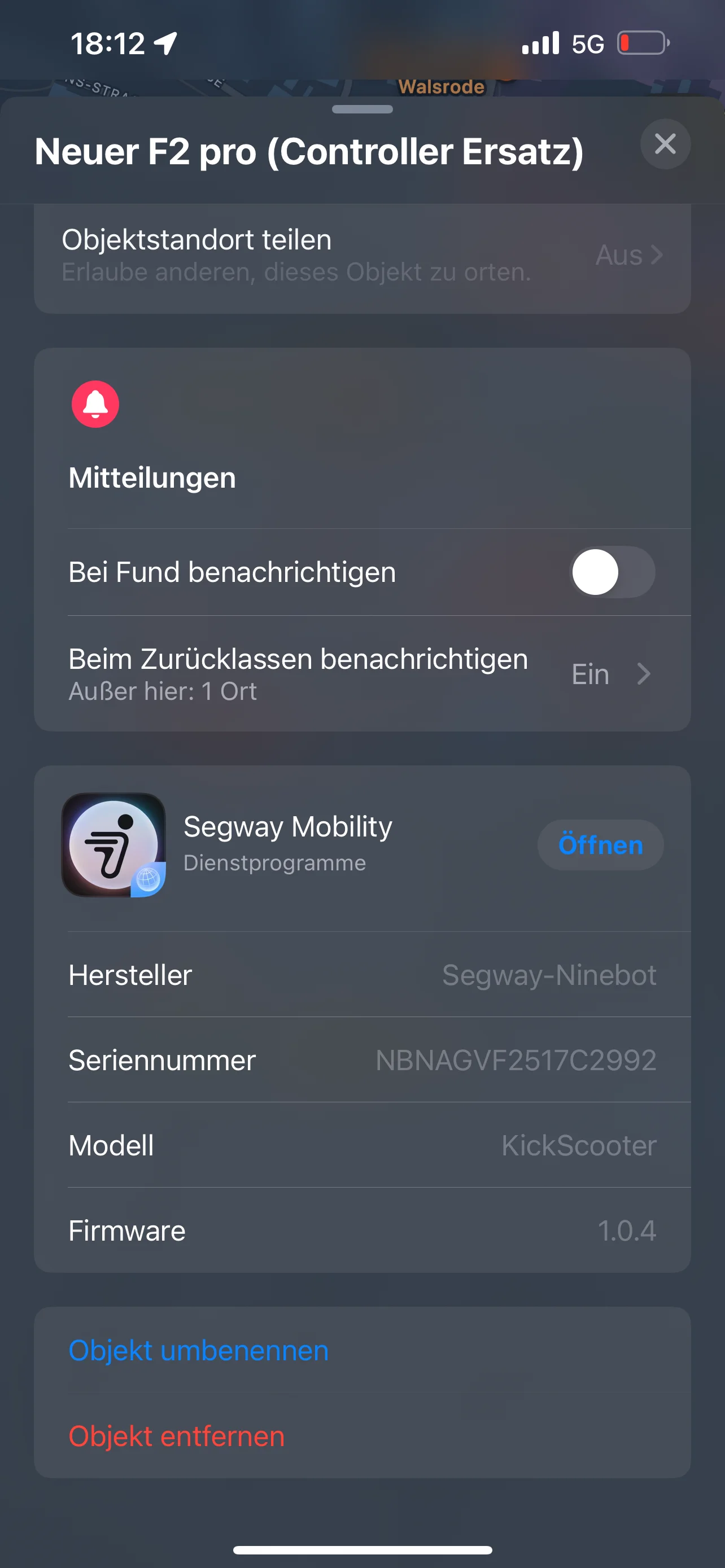
Task: Toggle Bei Fund benachrichtigen switch
Action: pos(612,572)
